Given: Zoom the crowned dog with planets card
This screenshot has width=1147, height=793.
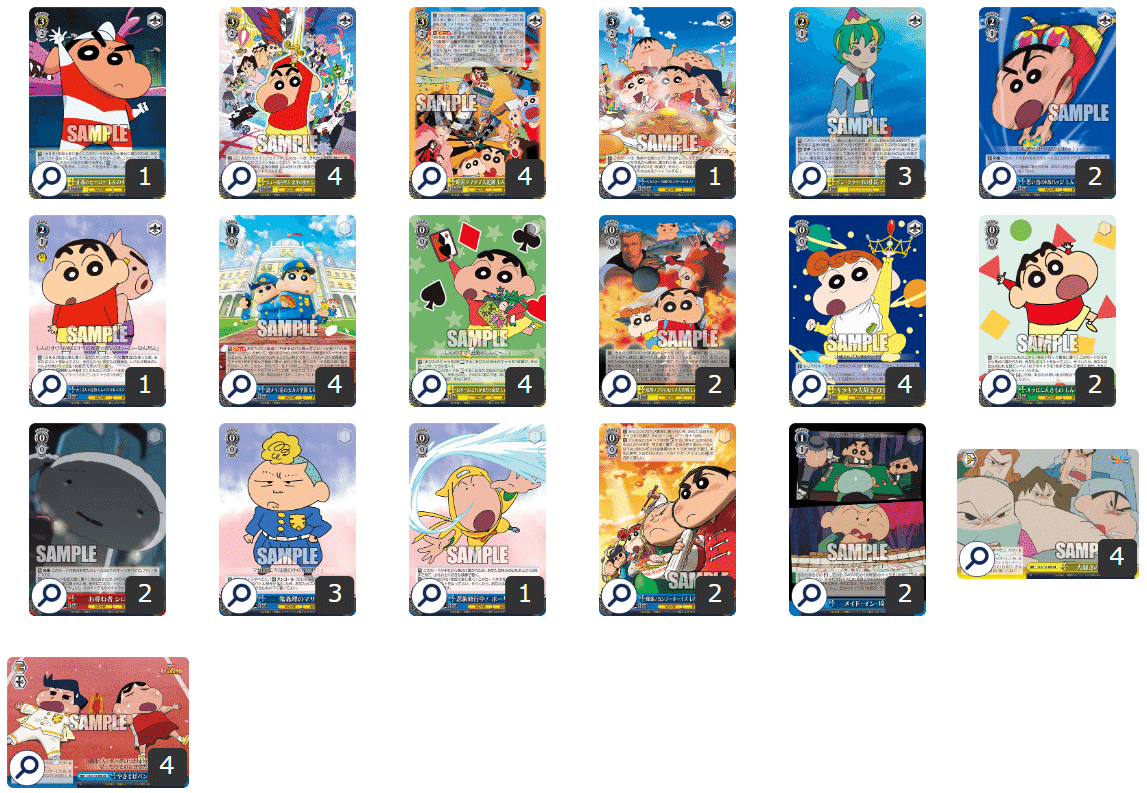Looking at the screenshot, I should (x=809, y=387).
